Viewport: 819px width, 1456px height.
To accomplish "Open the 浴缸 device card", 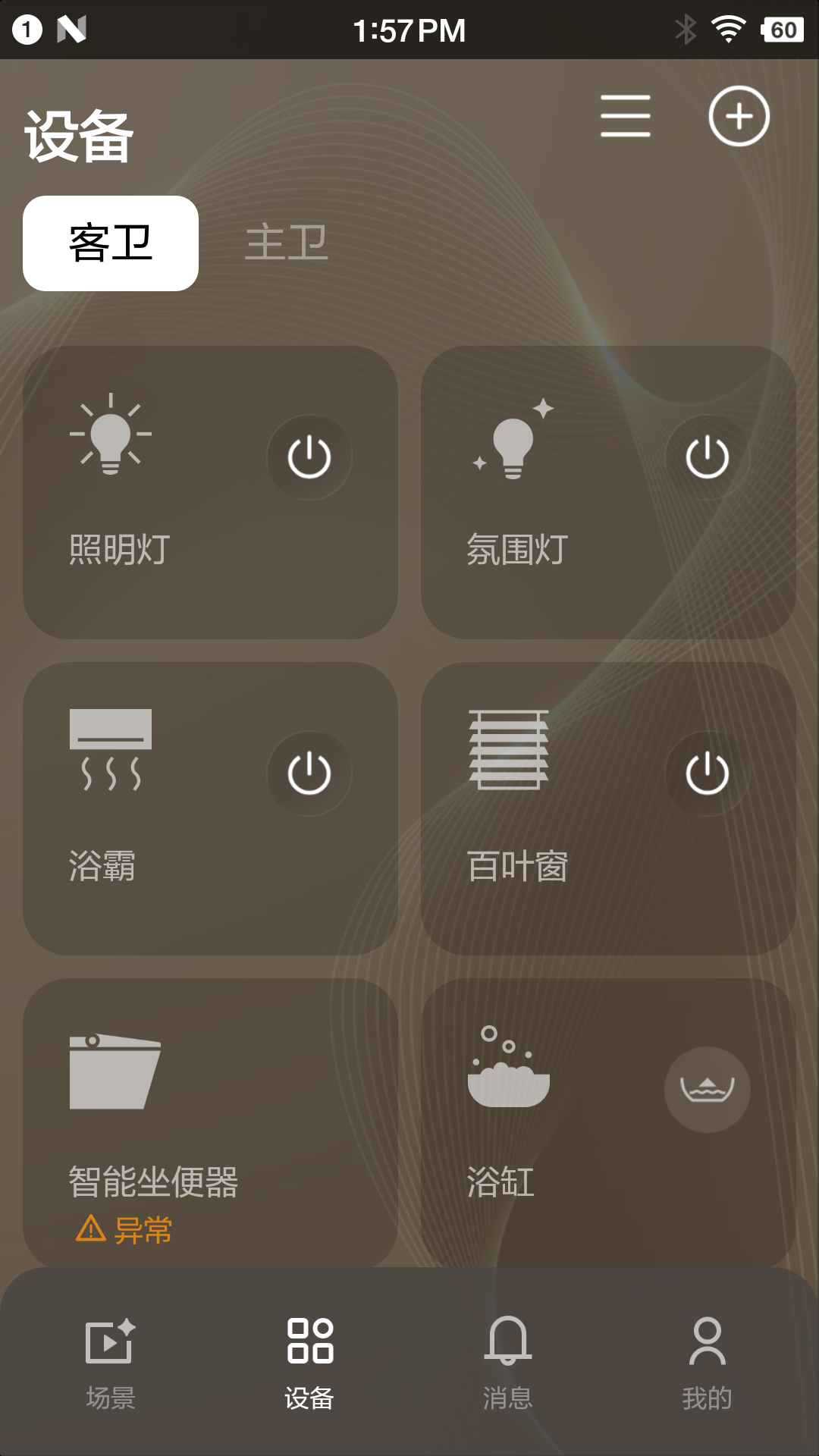I will (x=608, y=1124).
